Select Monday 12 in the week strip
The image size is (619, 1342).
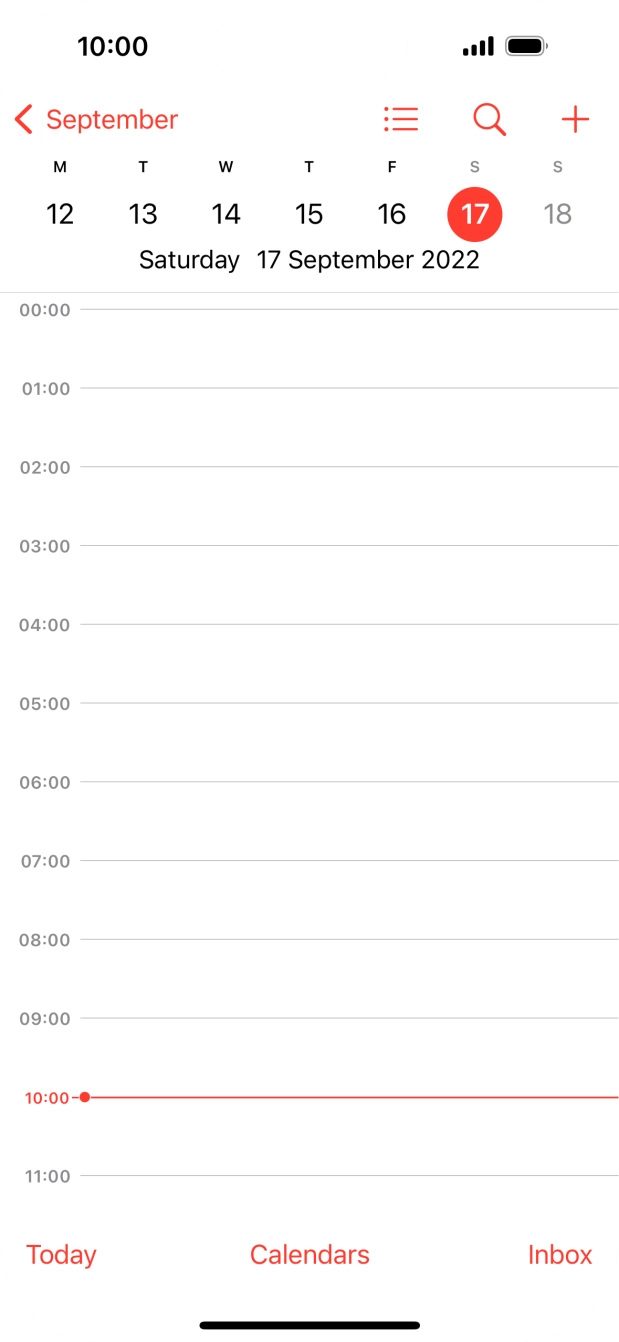[x=60, y=213]
